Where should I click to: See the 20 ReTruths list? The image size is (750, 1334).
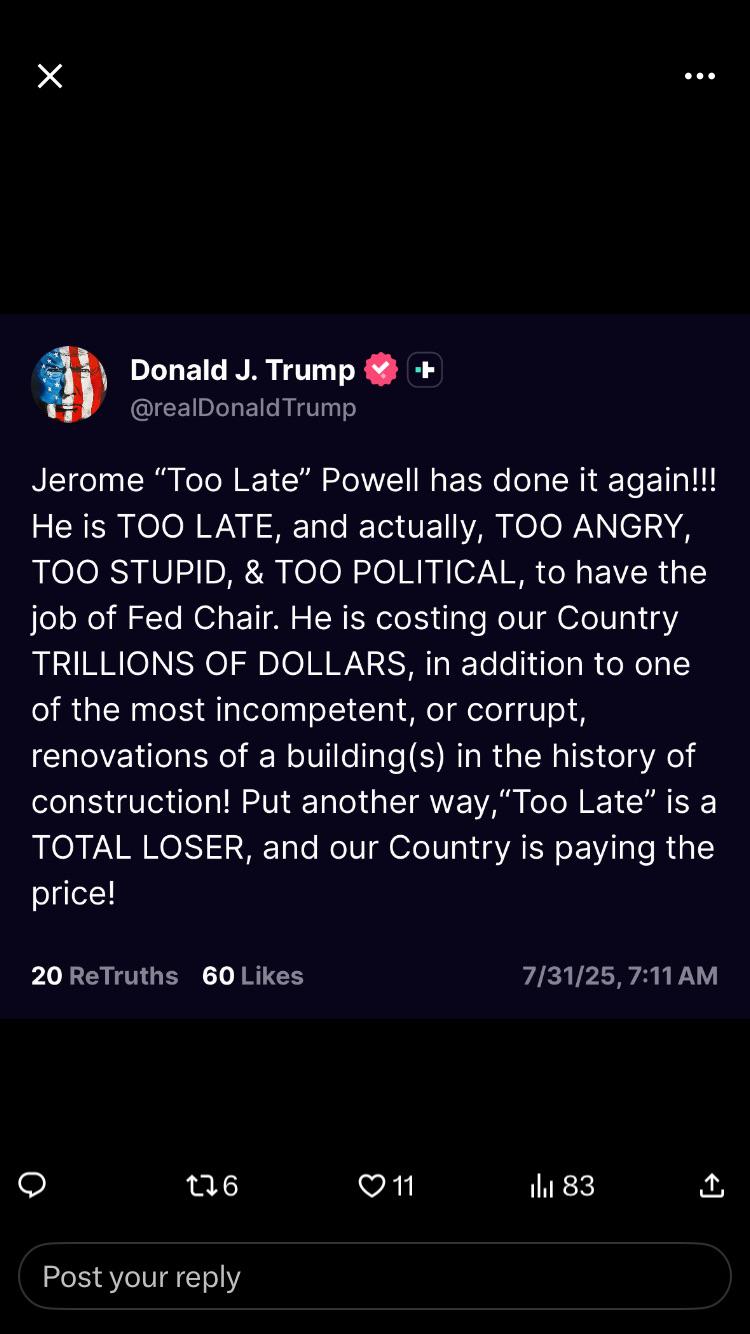104,976
